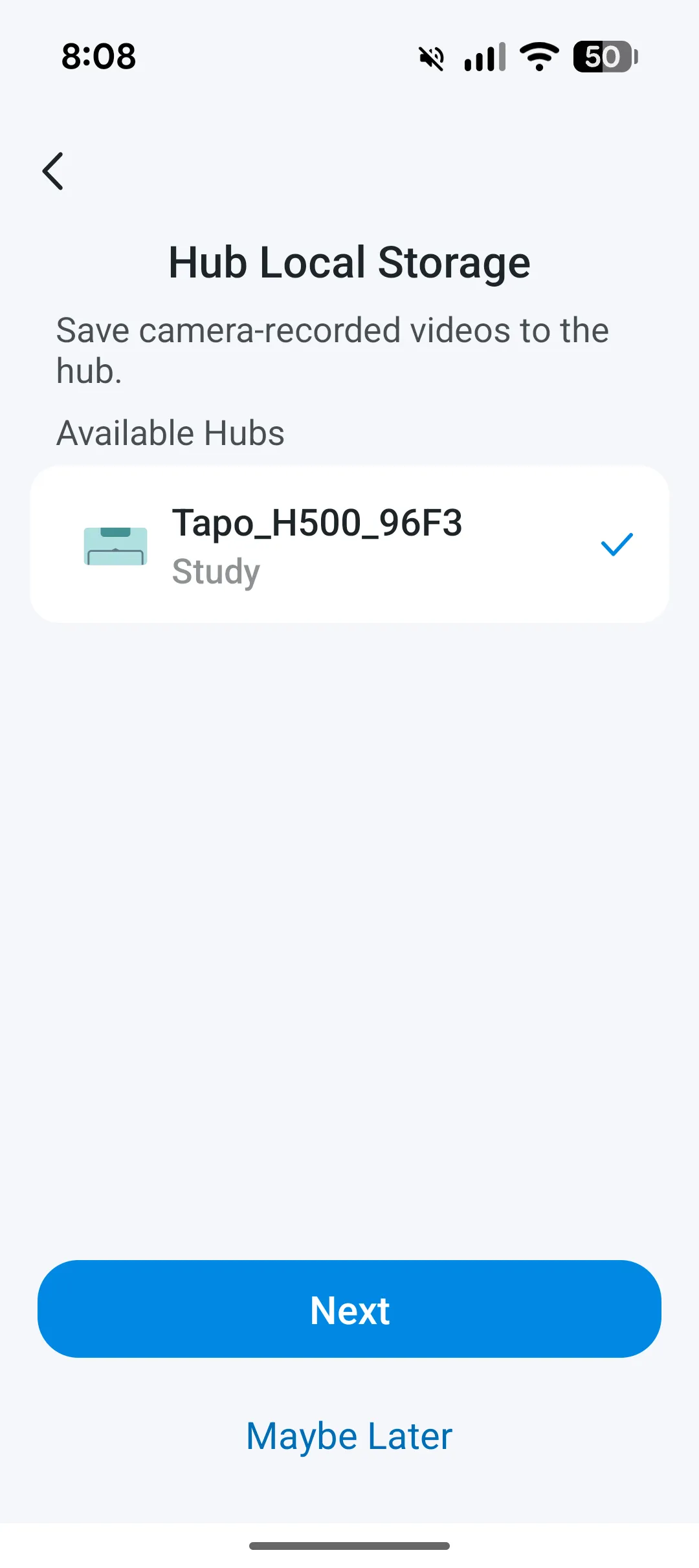This screenshot has height=1568, width=699.
Task: Go back using the top arrow
Action: tap(53, 171)
